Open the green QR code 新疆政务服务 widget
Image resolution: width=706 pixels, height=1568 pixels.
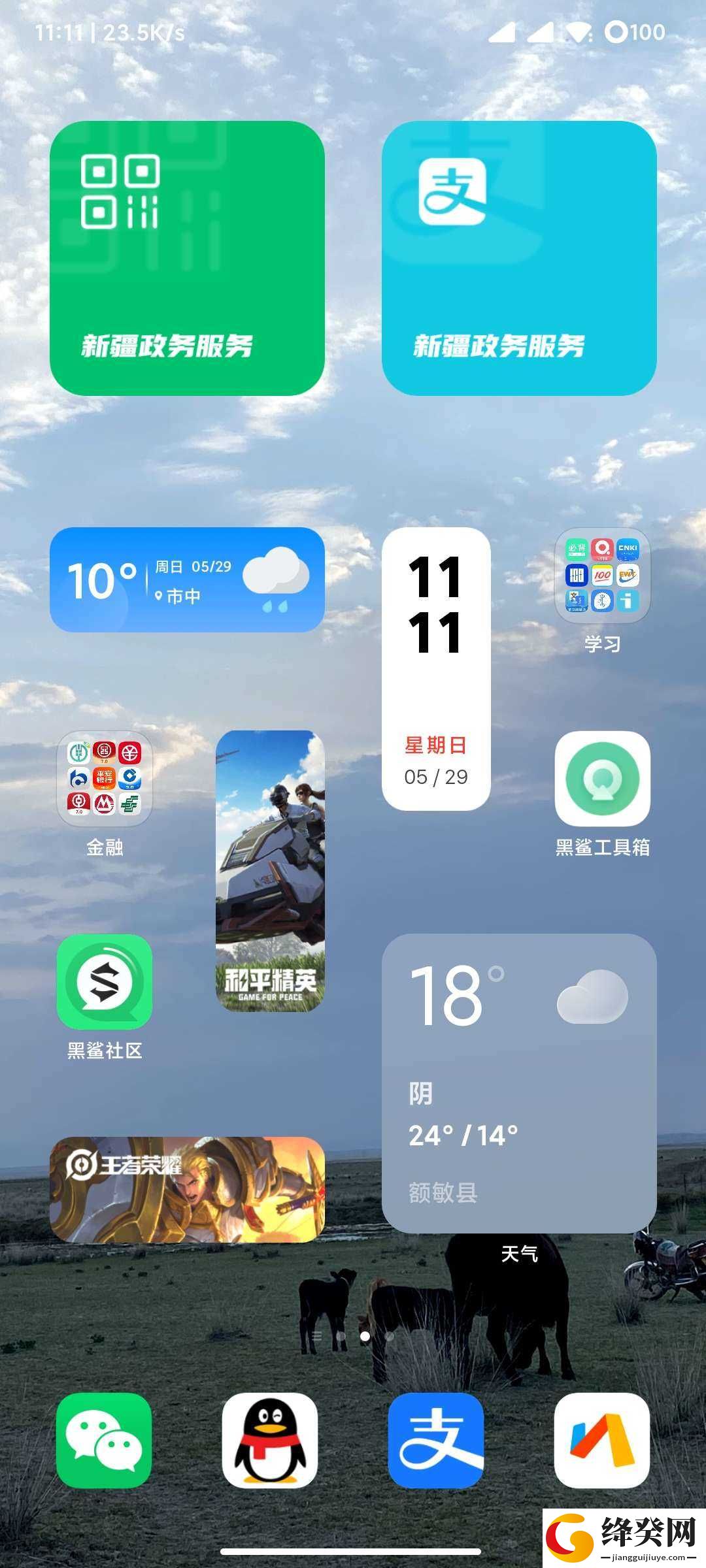click(187, 258)
